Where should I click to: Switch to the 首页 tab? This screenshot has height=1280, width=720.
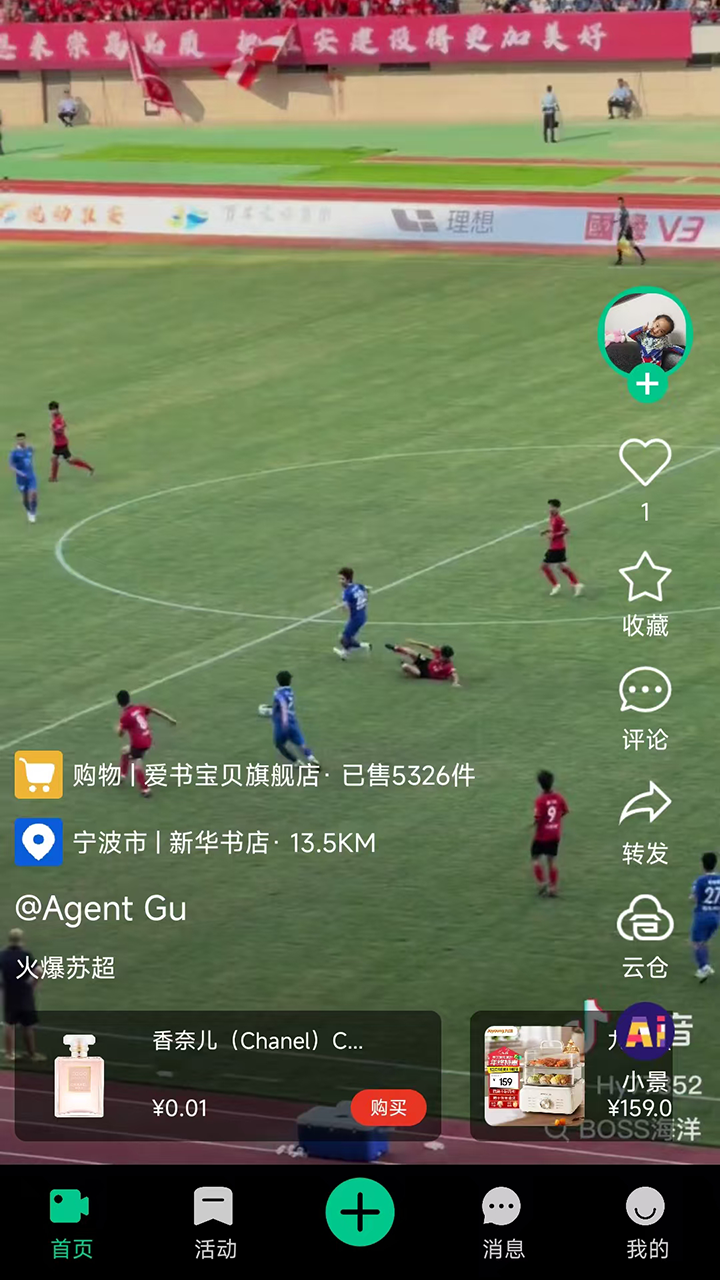72,1220
